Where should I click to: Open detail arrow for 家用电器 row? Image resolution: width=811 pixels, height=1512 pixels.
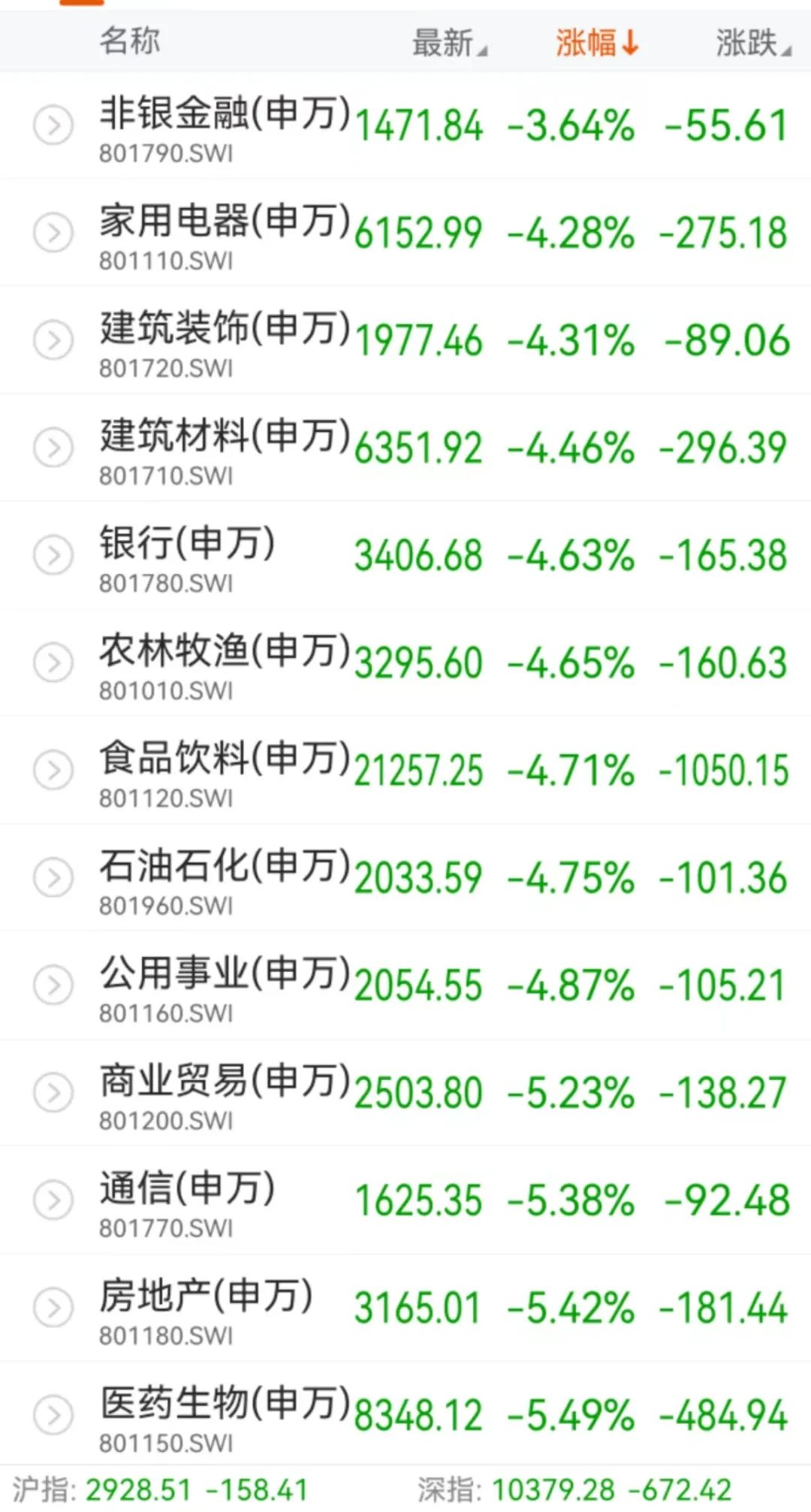tap(53, 233)
